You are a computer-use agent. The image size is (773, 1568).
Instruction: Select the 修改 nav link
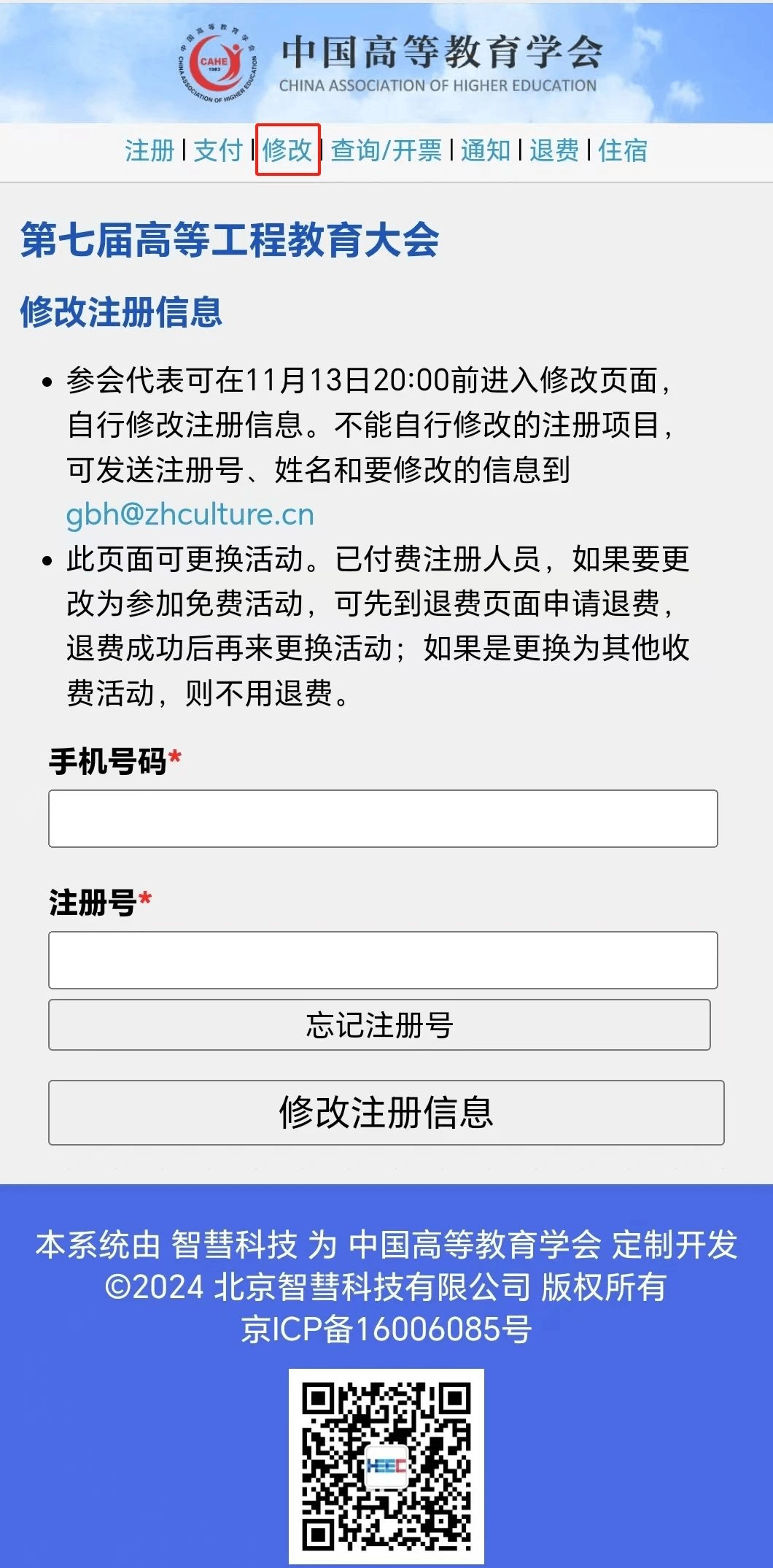click(287, 150)
